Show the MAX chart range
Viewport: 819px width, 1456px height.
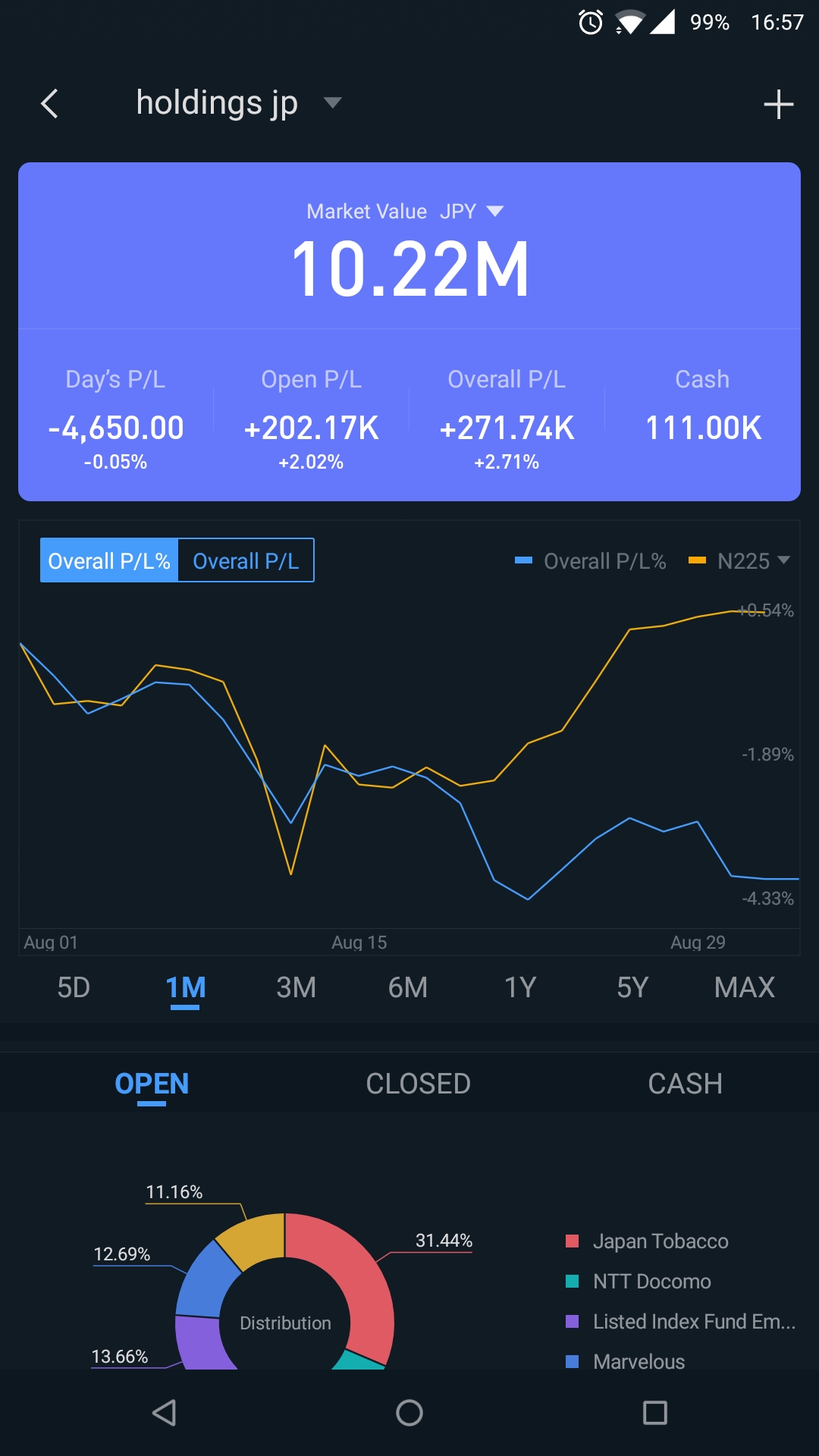tap(744, 988)
